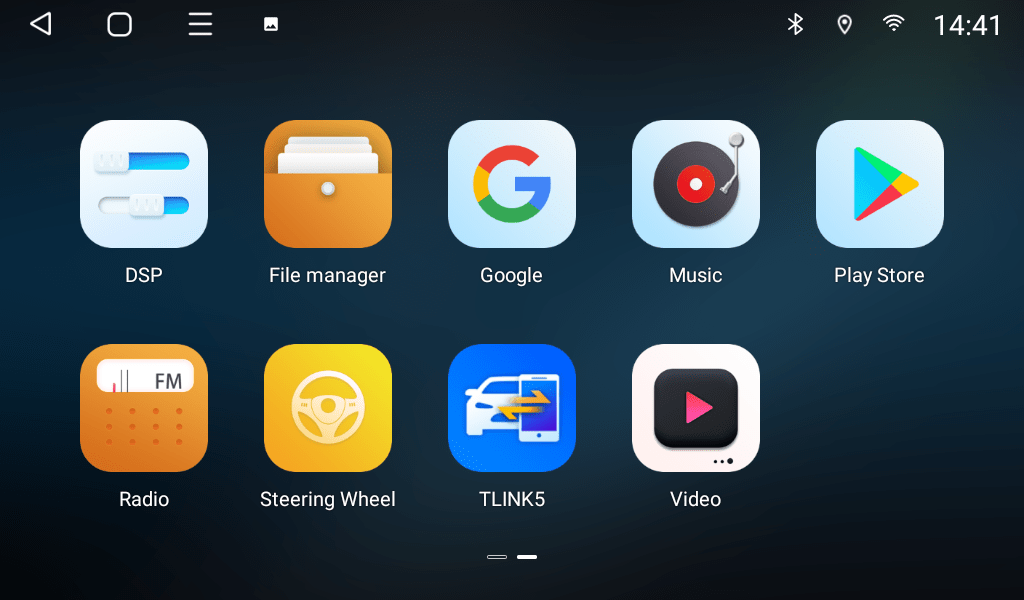Open Steering Wheel settings

click(x=328, y=408)
